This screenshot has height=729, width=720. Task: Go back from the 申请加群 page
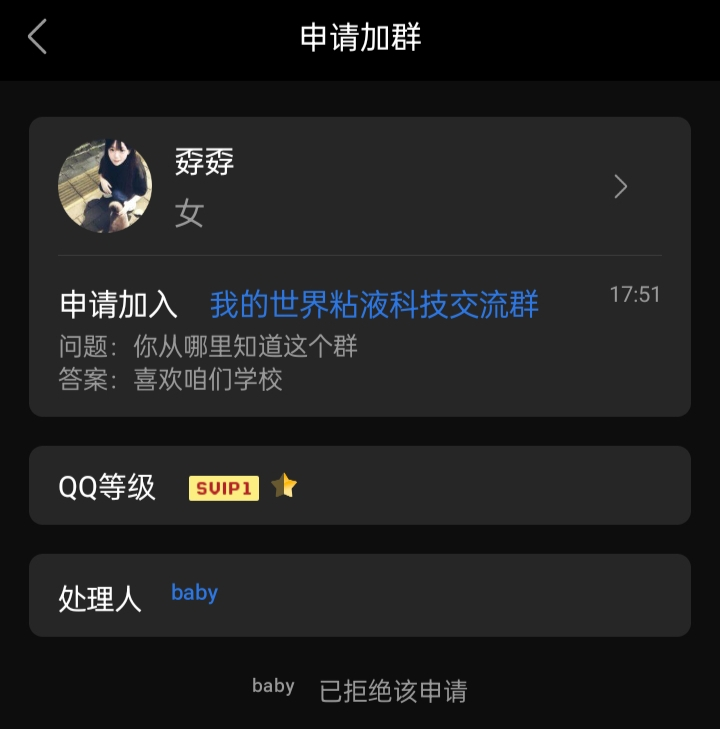38,38
